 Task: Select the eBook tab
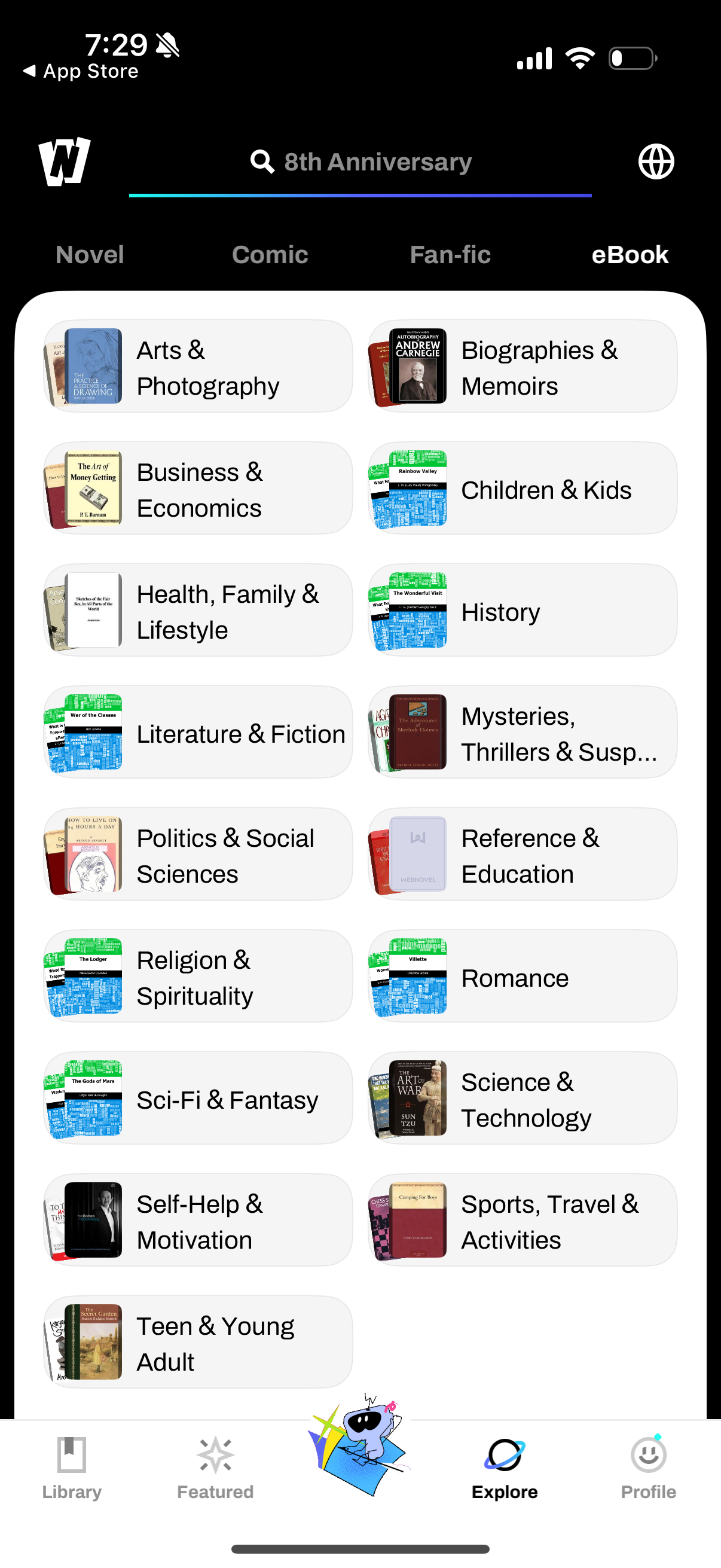pyautogui.click(x=630, y=254)
